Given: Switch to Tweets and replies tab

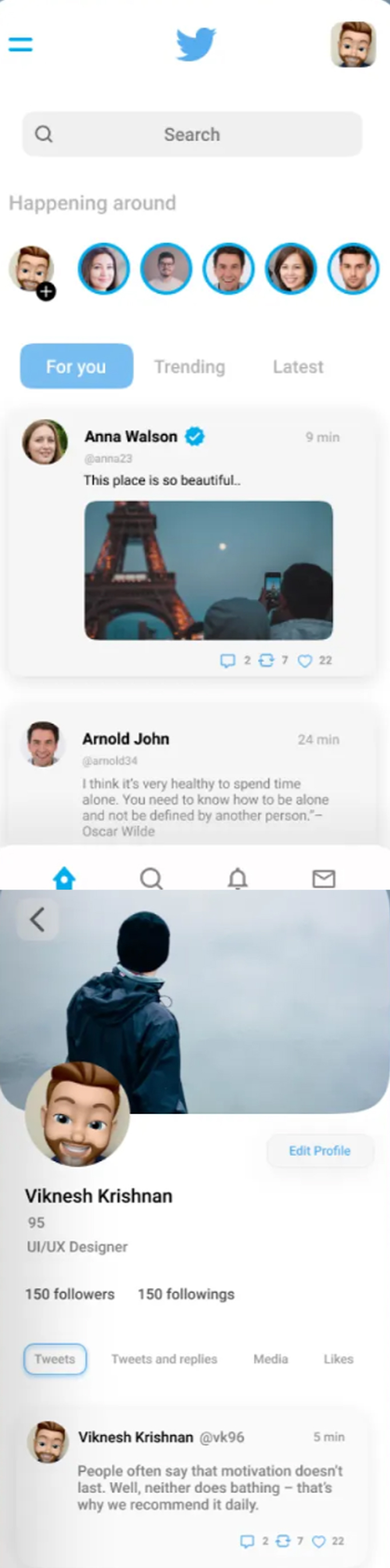Looking at the screenshot, I should (164, 1359).
